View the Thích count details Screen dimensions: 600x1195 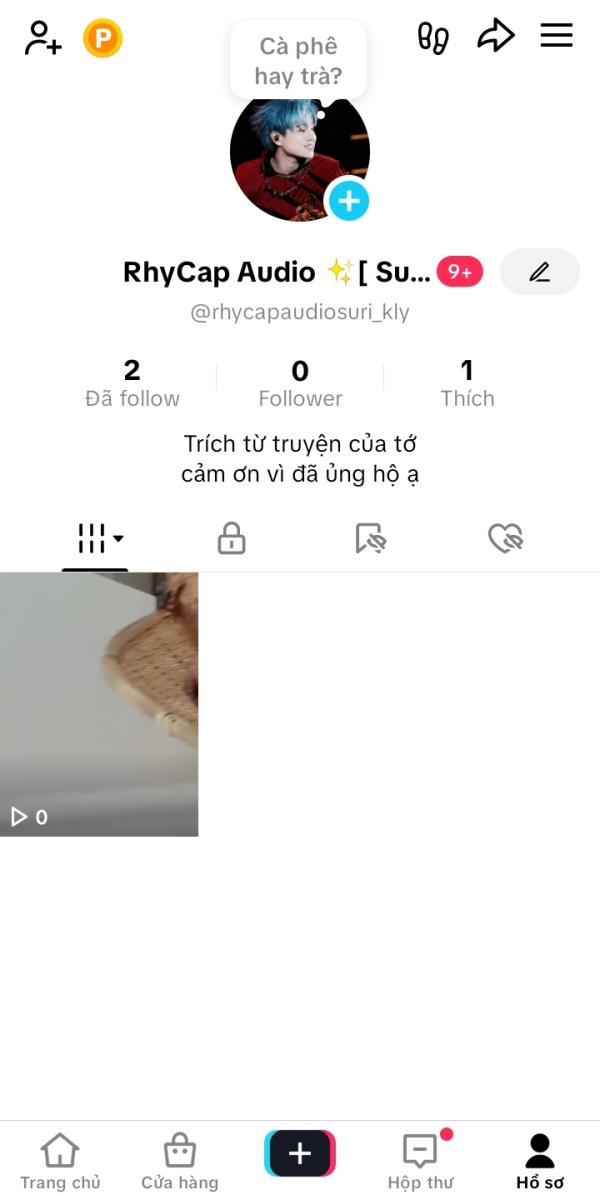coord(467,384)
